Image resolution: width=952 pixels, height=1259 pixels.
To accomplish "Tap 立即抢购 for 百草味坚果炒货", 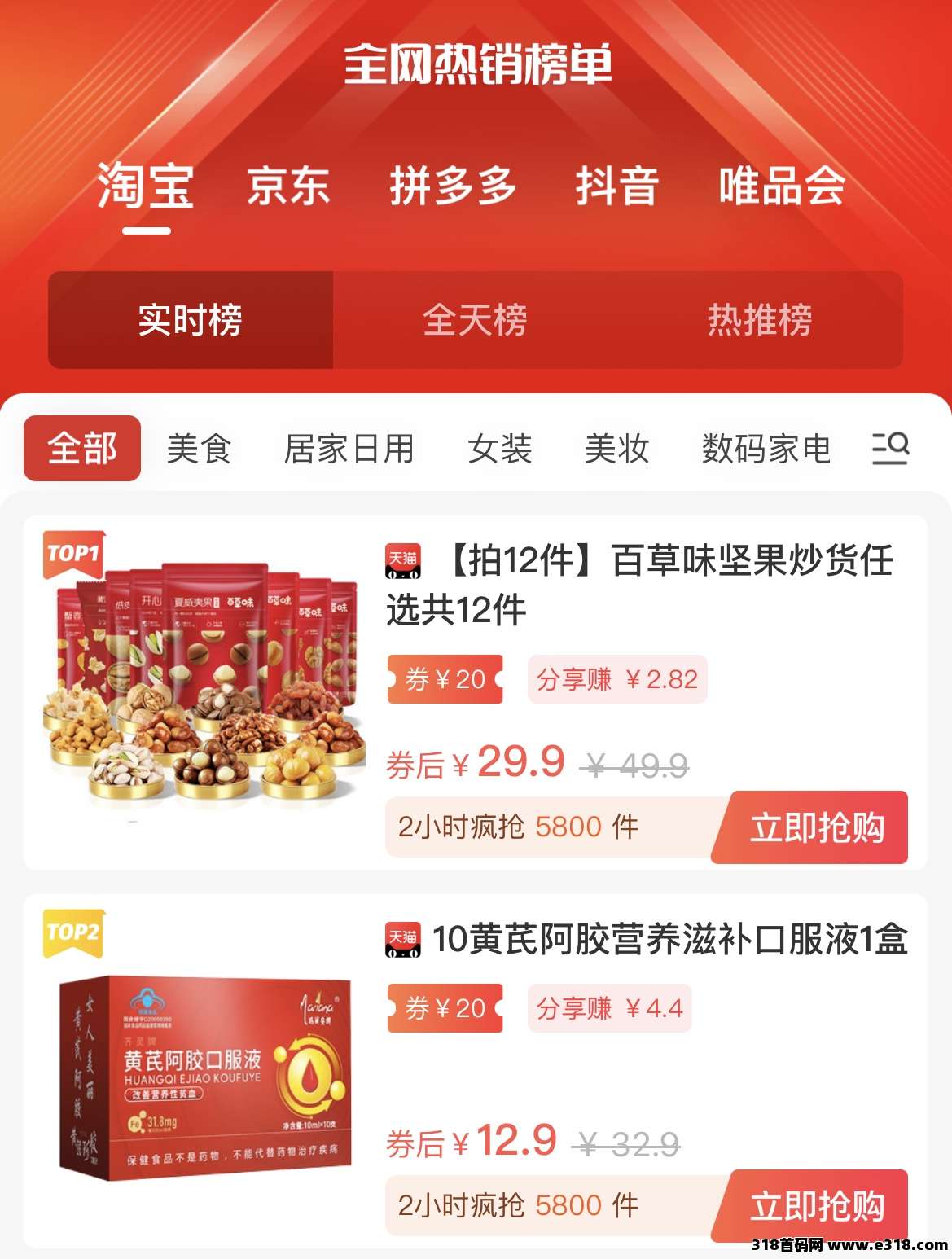I will pos(815,827).
